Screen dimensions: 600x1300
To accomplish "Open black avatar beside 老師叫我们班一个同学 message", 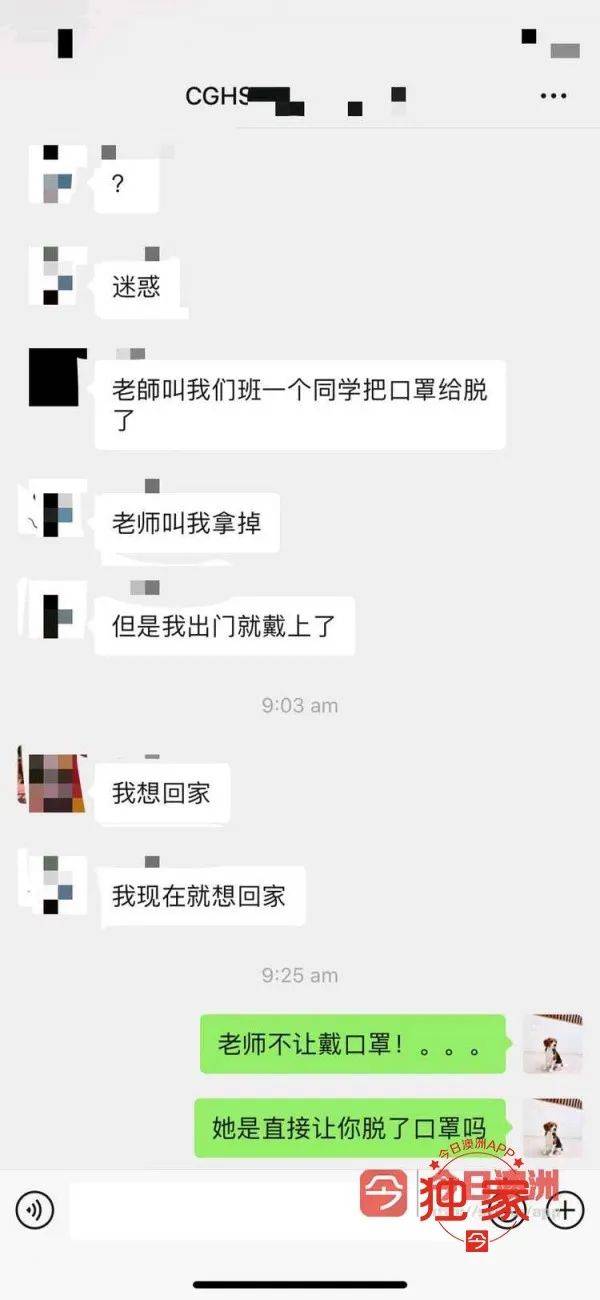I will point(58,377).
